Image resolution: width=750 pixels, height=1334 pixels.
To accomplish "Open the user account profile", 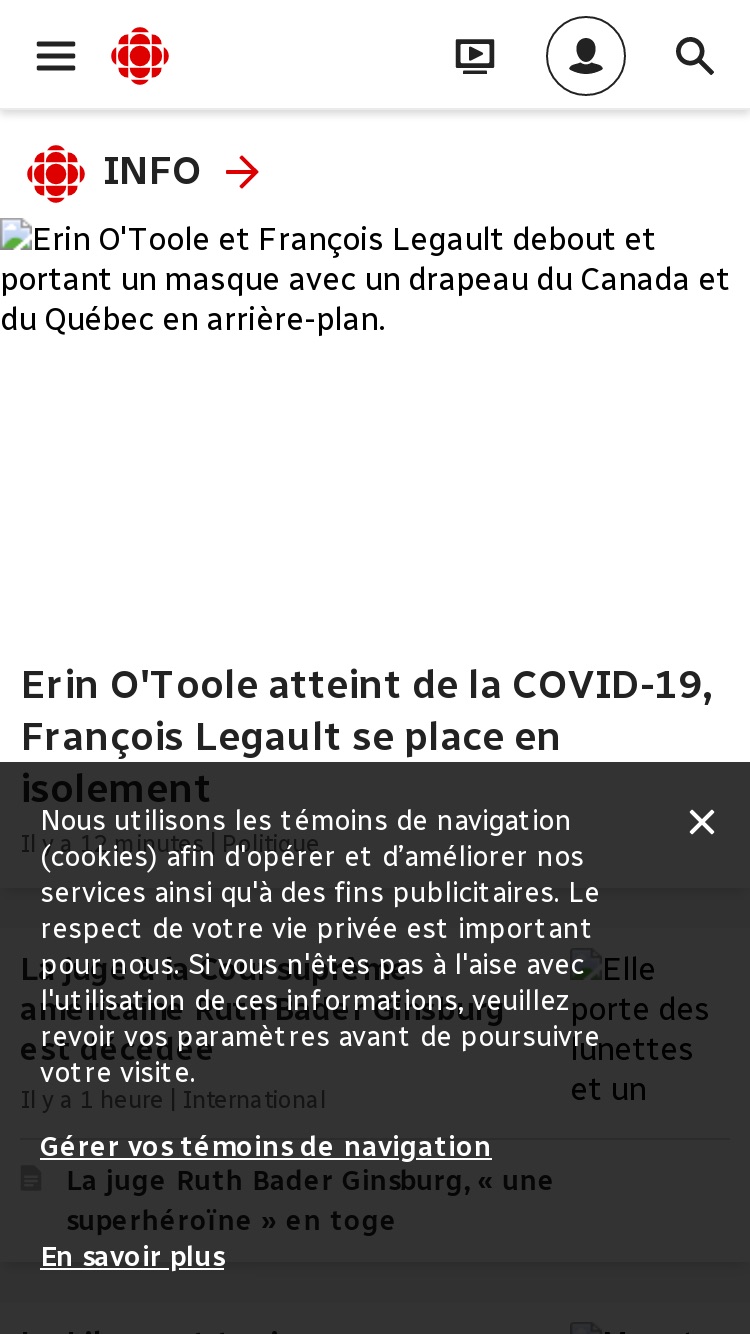I will [586, 56].
